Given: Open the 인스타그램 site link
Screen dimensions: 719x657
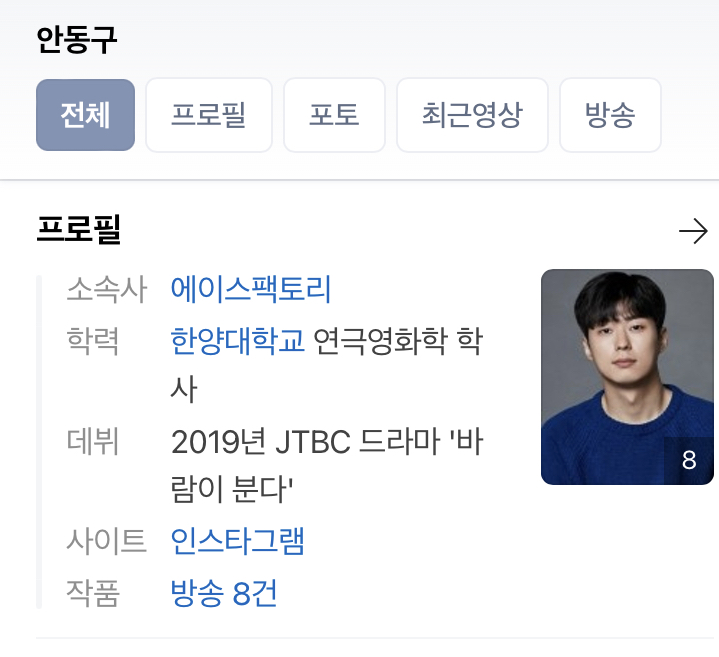Looking at the screenshot, I should (238, 541).
